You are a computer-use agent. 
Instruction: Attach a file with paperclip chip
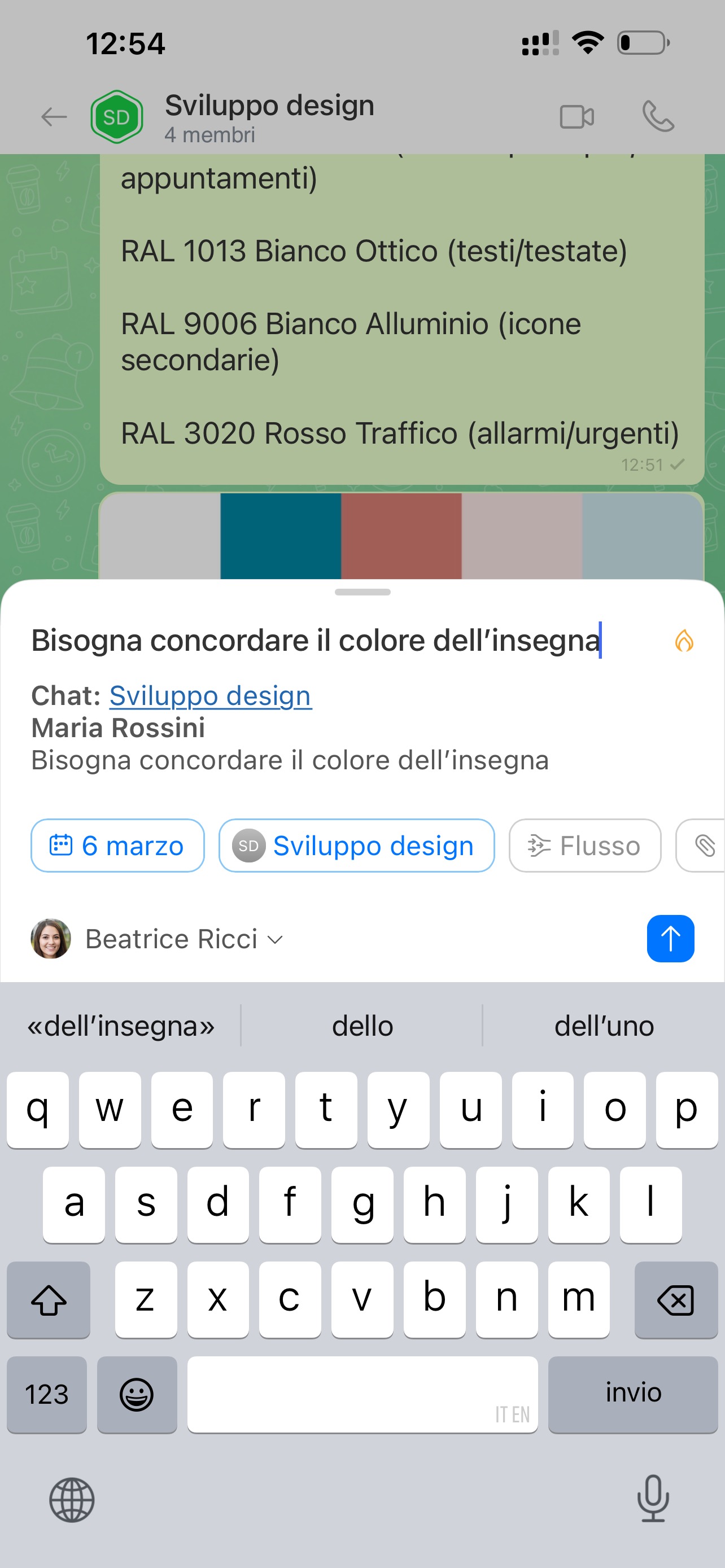(704, 846)
